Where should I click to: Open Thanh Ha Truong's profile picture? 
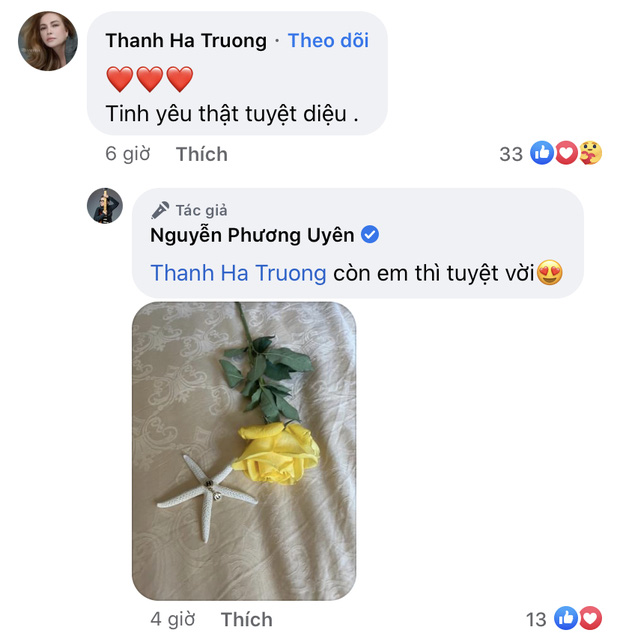coord(47,41)
